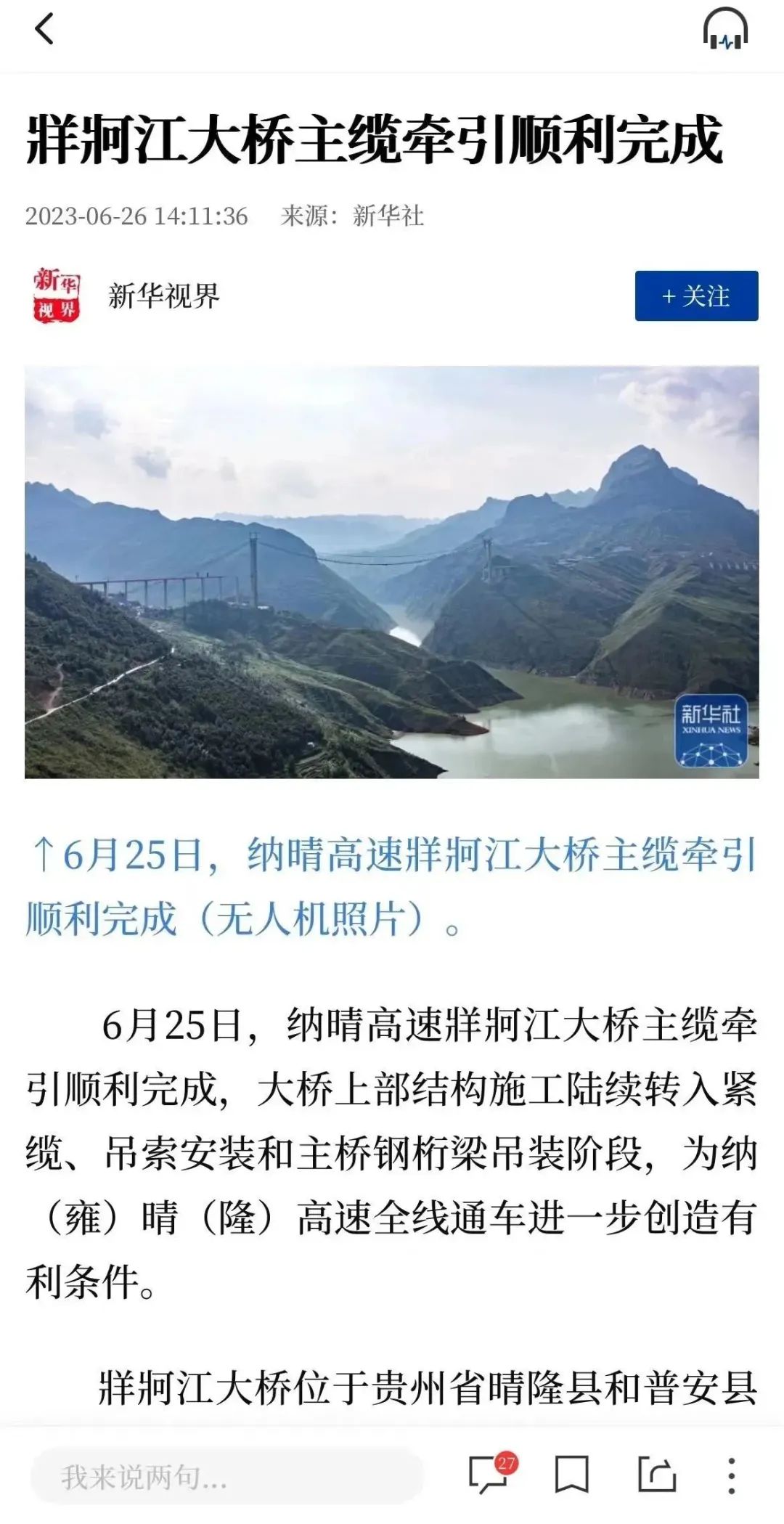Tap the 我来说两句 comment field
The image size is (784, 1524).
pyautogui.click(x=225, y=1477)
